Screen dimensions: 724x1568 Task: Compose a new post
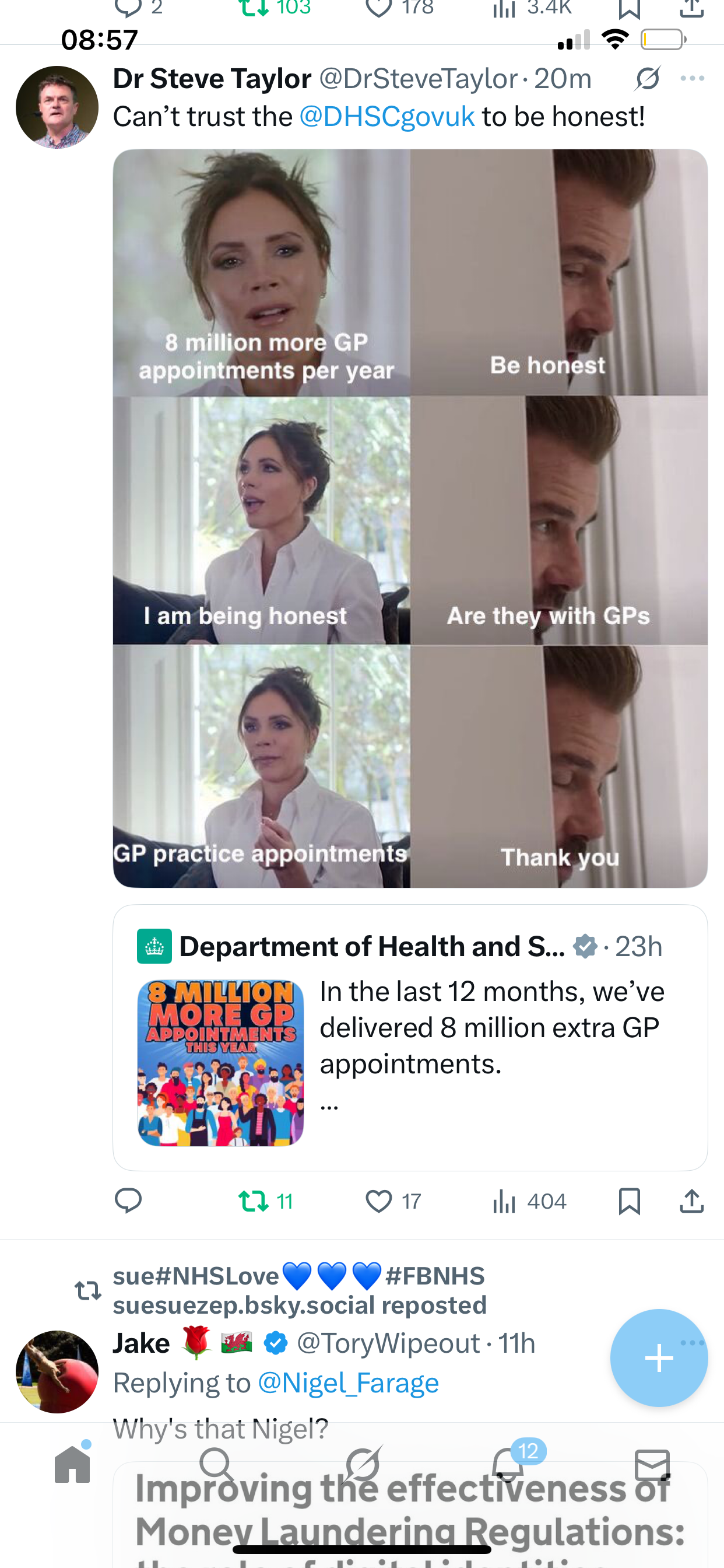658,1358
